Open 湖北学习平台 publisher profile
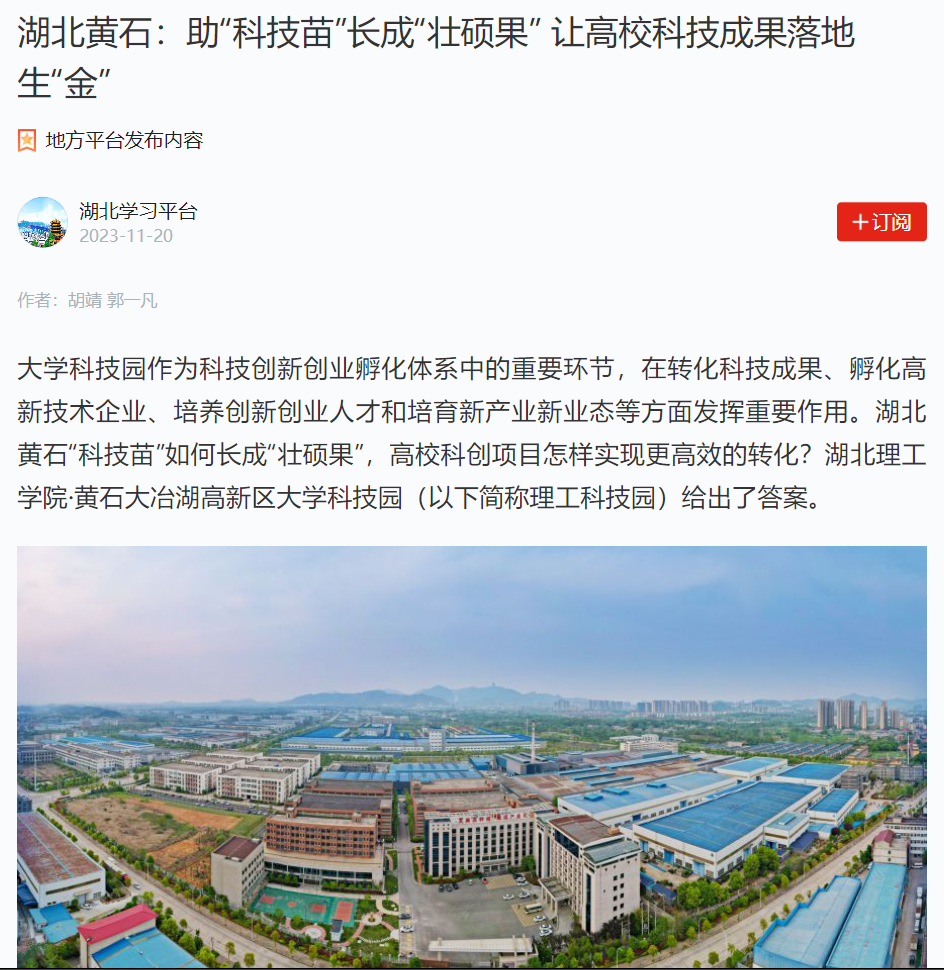This screenshot has height=970, width=944. 138,211
